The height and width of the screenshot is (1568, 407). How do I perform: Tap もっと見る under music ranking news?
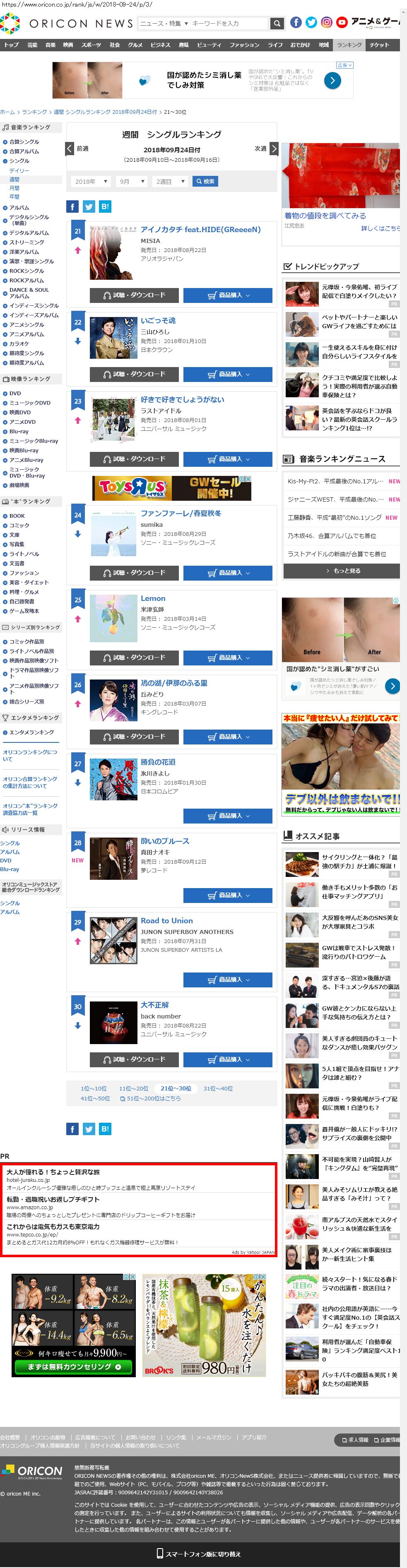click(x=342, y=571)
